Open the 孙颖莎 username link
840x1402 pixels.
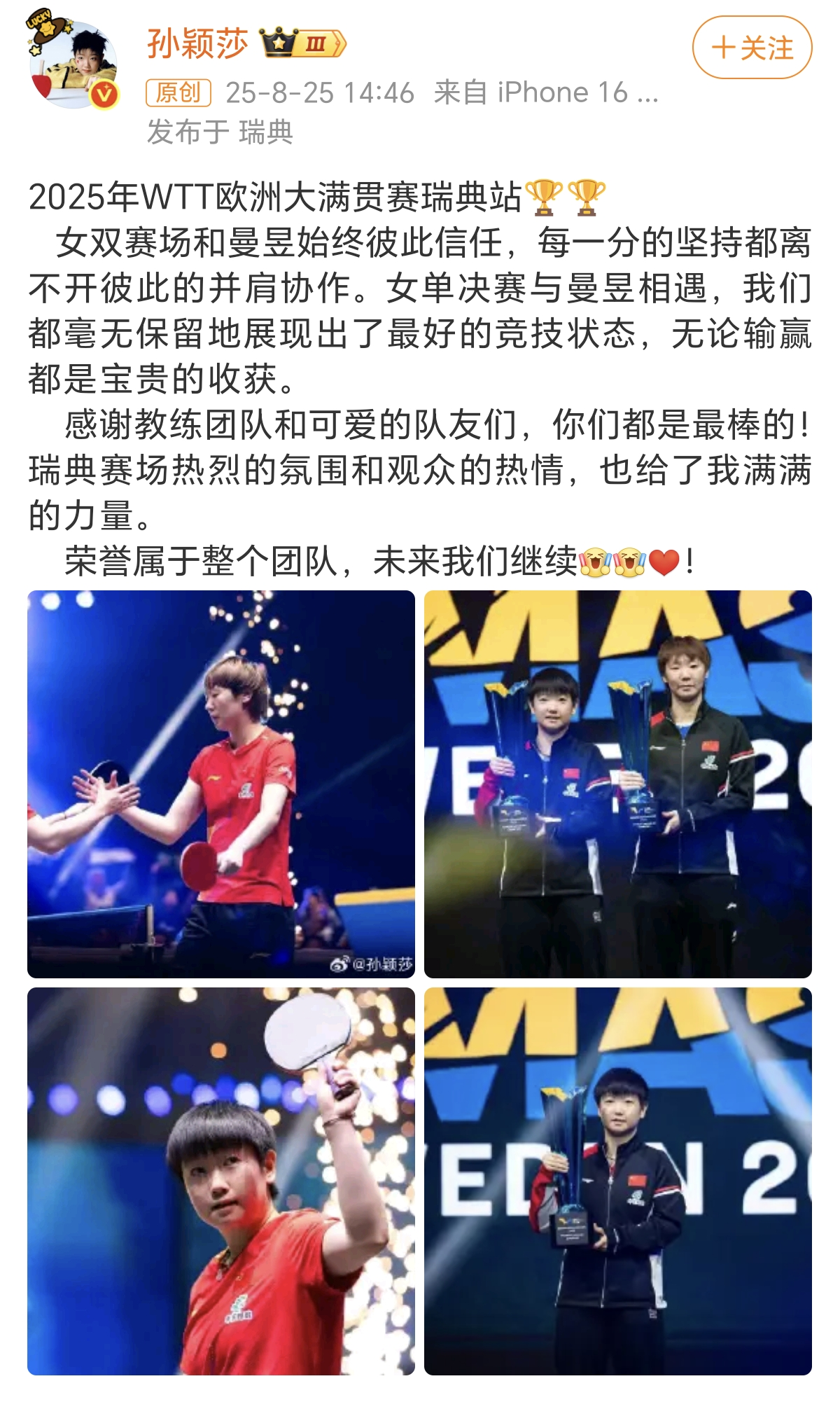click(x=197, y=44)
